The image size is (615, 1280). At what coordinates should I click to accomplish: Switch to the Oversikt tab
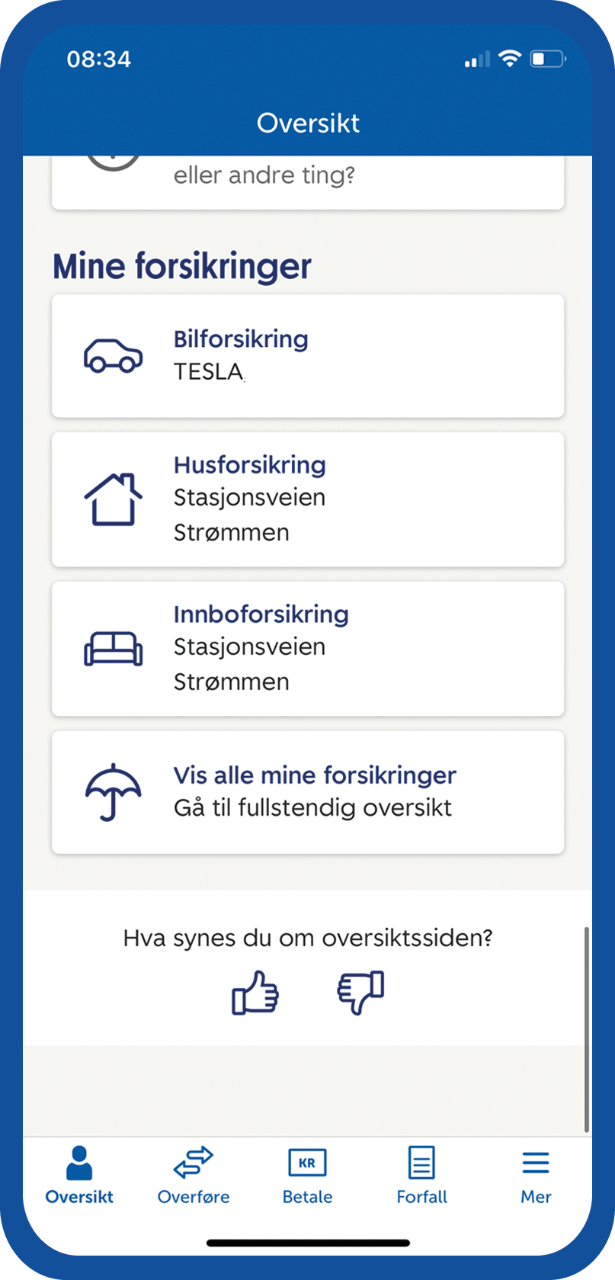pyautogui.click(x=80, y=1175)
